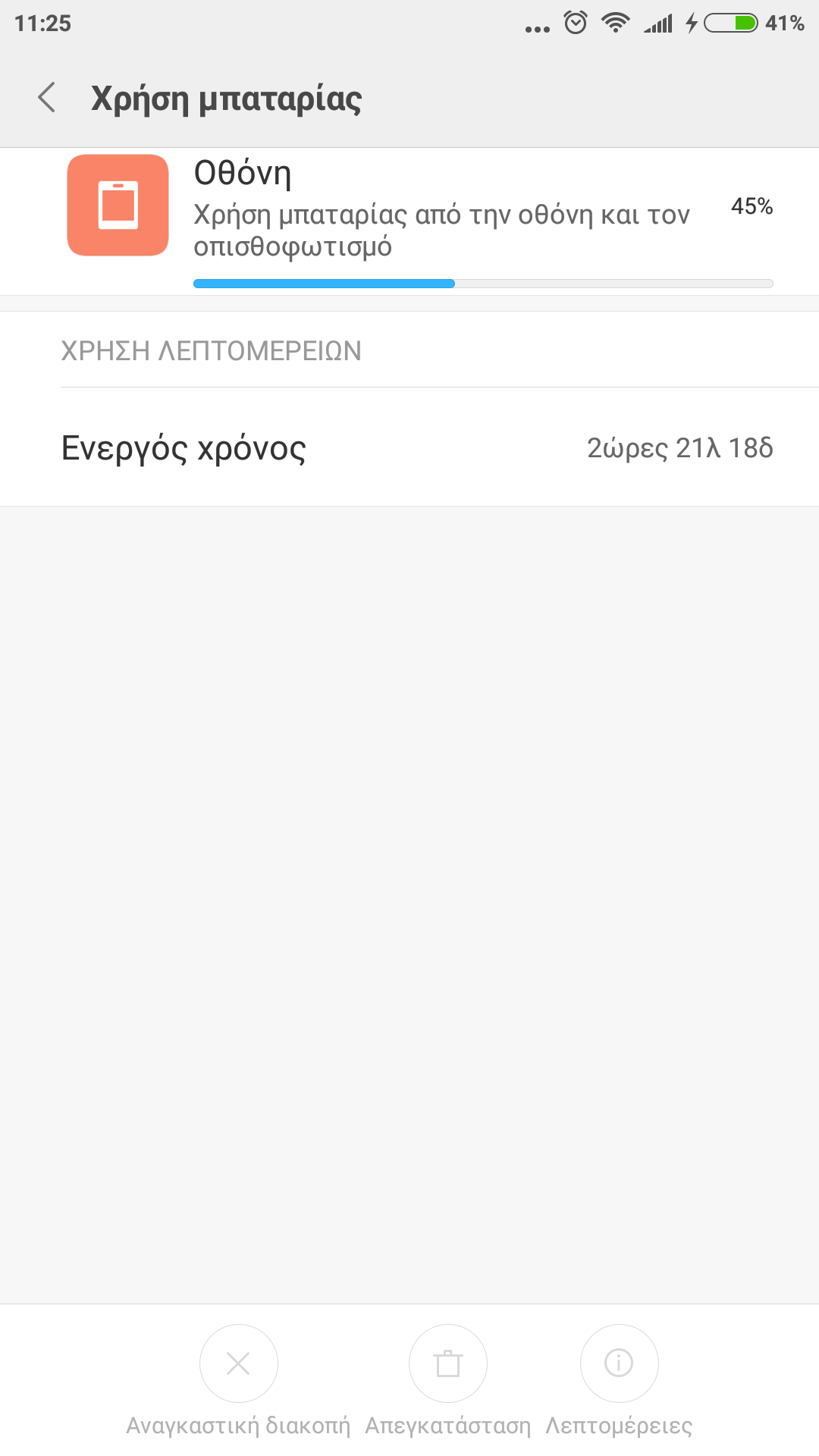Tap the Αναγκαστική διακοπή button

click(238, 1363)
